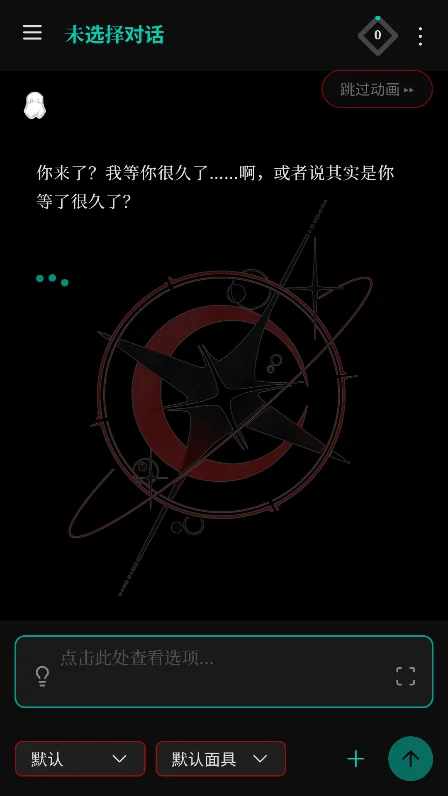The width and height of the screenshot is (448, 796).
Task: Skip the animation with 跳过动画
Action: click(x=377, y=89)
